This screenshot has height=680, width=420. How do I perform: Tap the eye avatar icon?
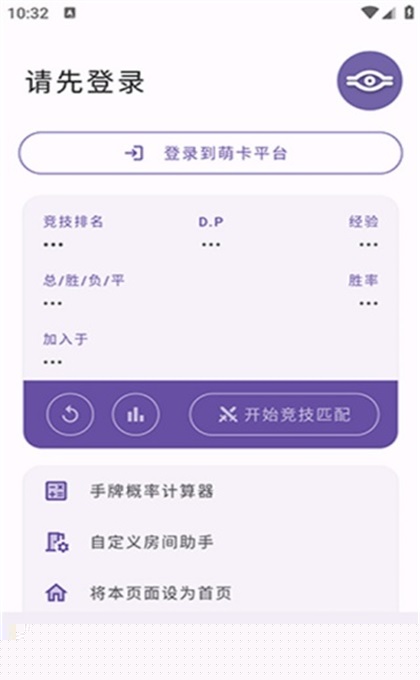[370, 81]
